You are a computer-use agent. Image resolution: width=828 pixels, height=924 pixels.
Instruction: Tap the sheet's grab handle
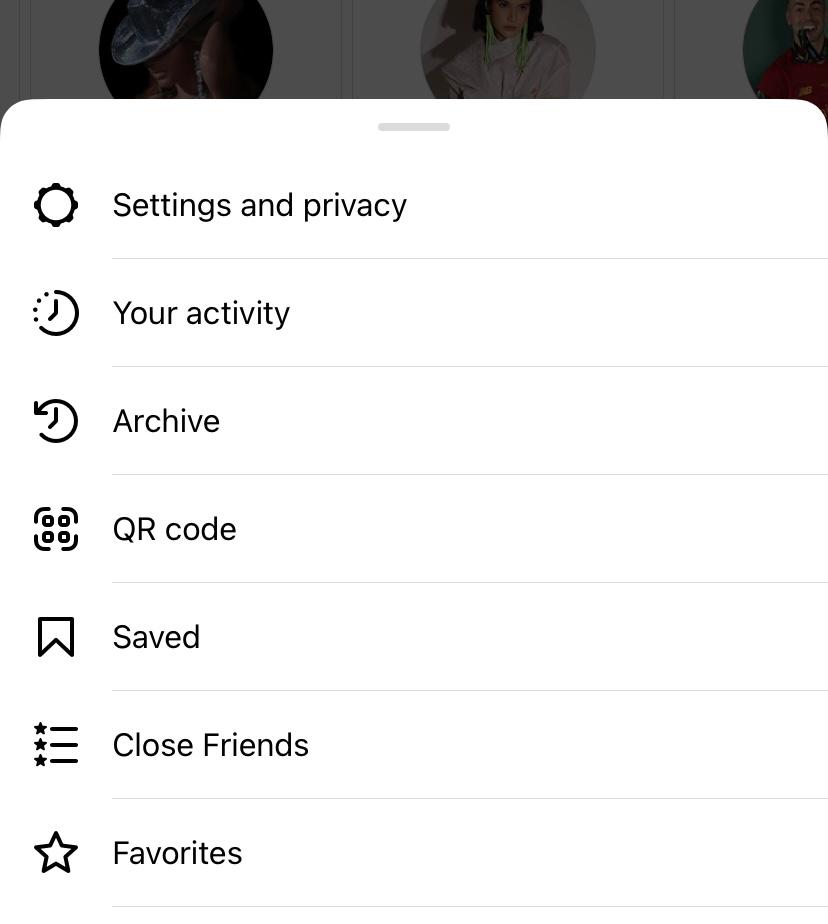click(x=414, y=127)
